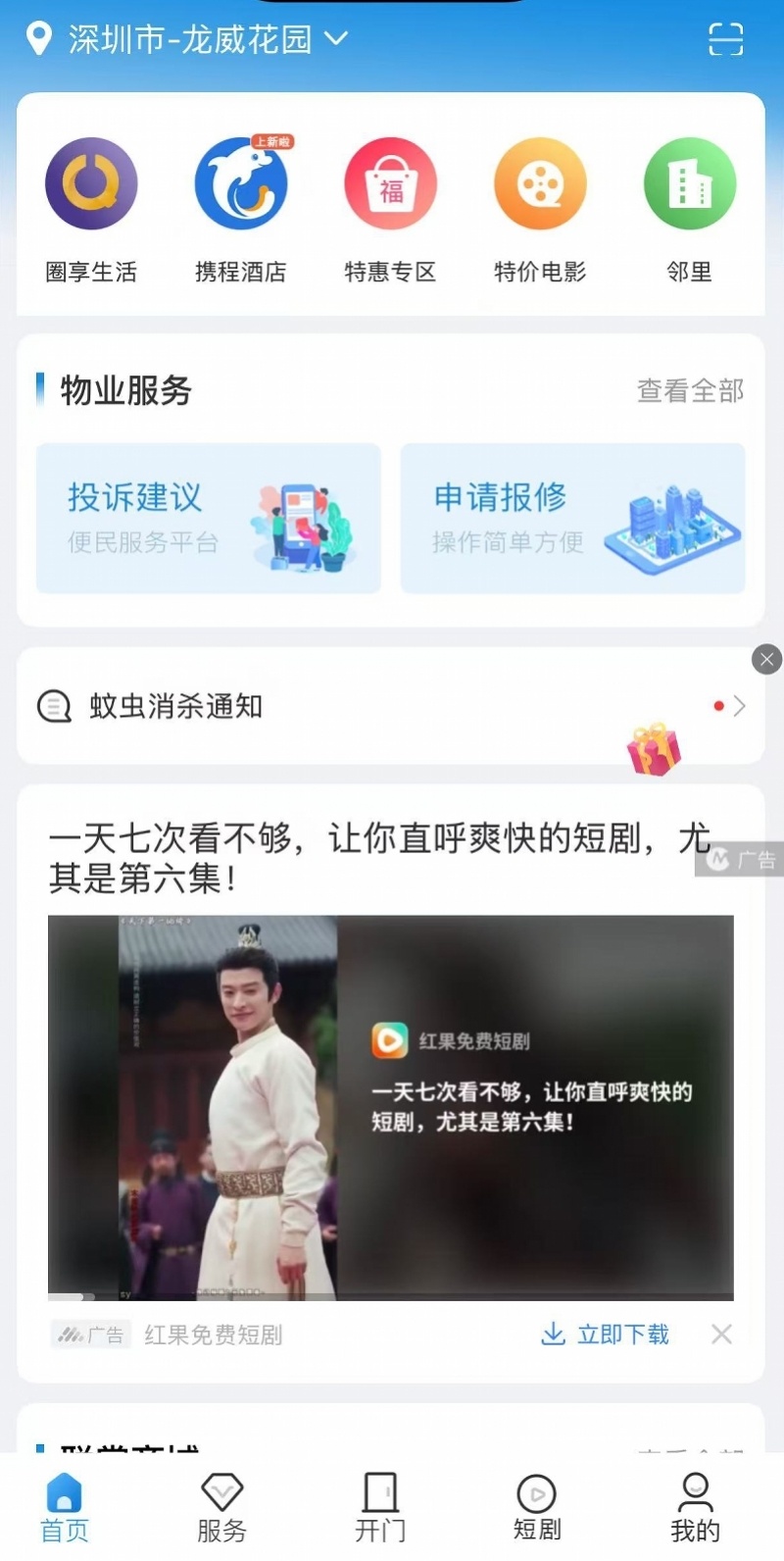Open the 投诉建议 complaint card
784x1561 pixels.
click(208, 518)
